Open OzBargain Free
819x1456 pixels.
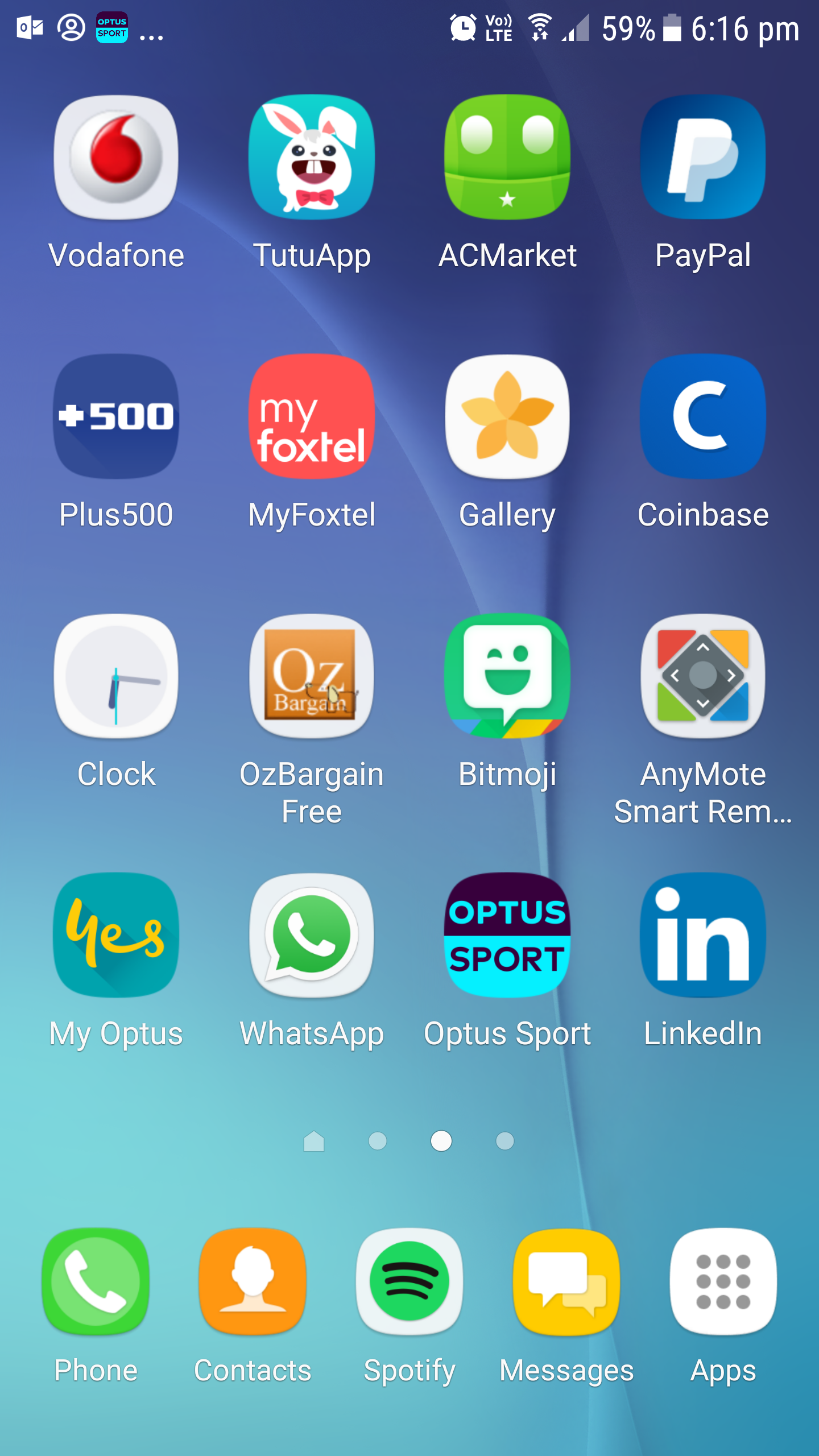click(312, 676)
